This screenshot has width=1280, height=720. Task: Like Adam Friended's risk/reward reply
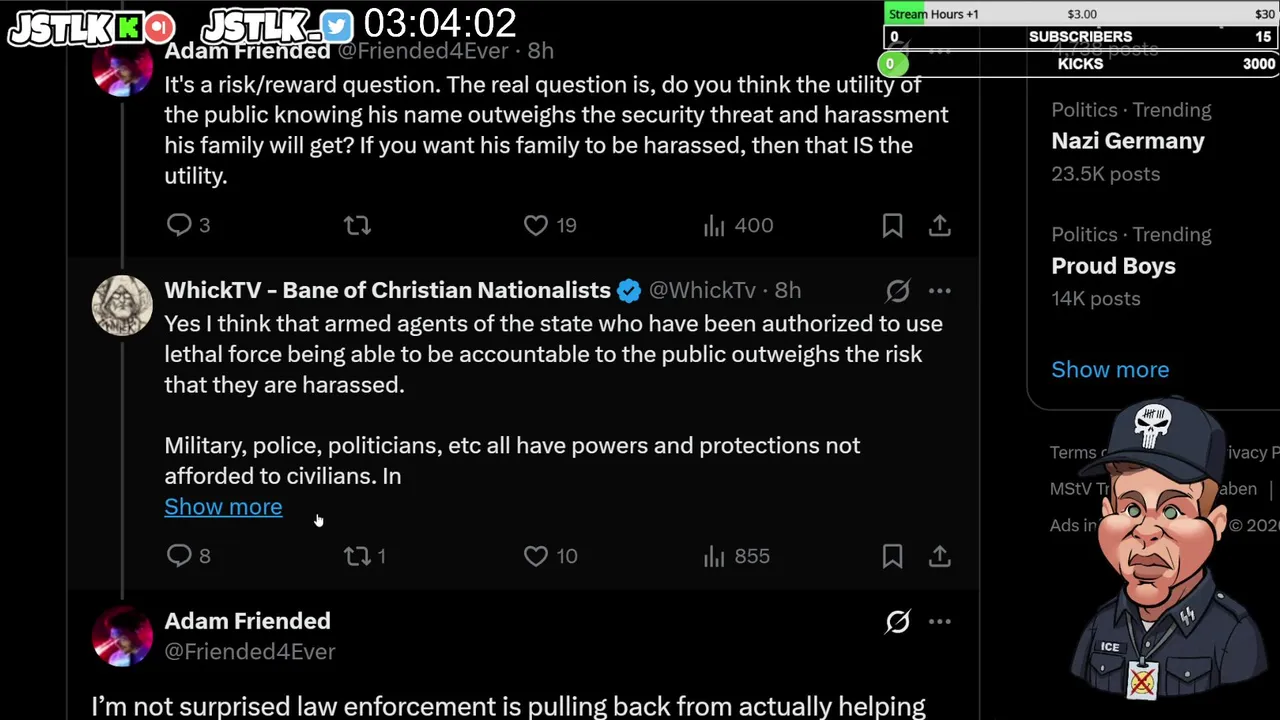(536, 226)
